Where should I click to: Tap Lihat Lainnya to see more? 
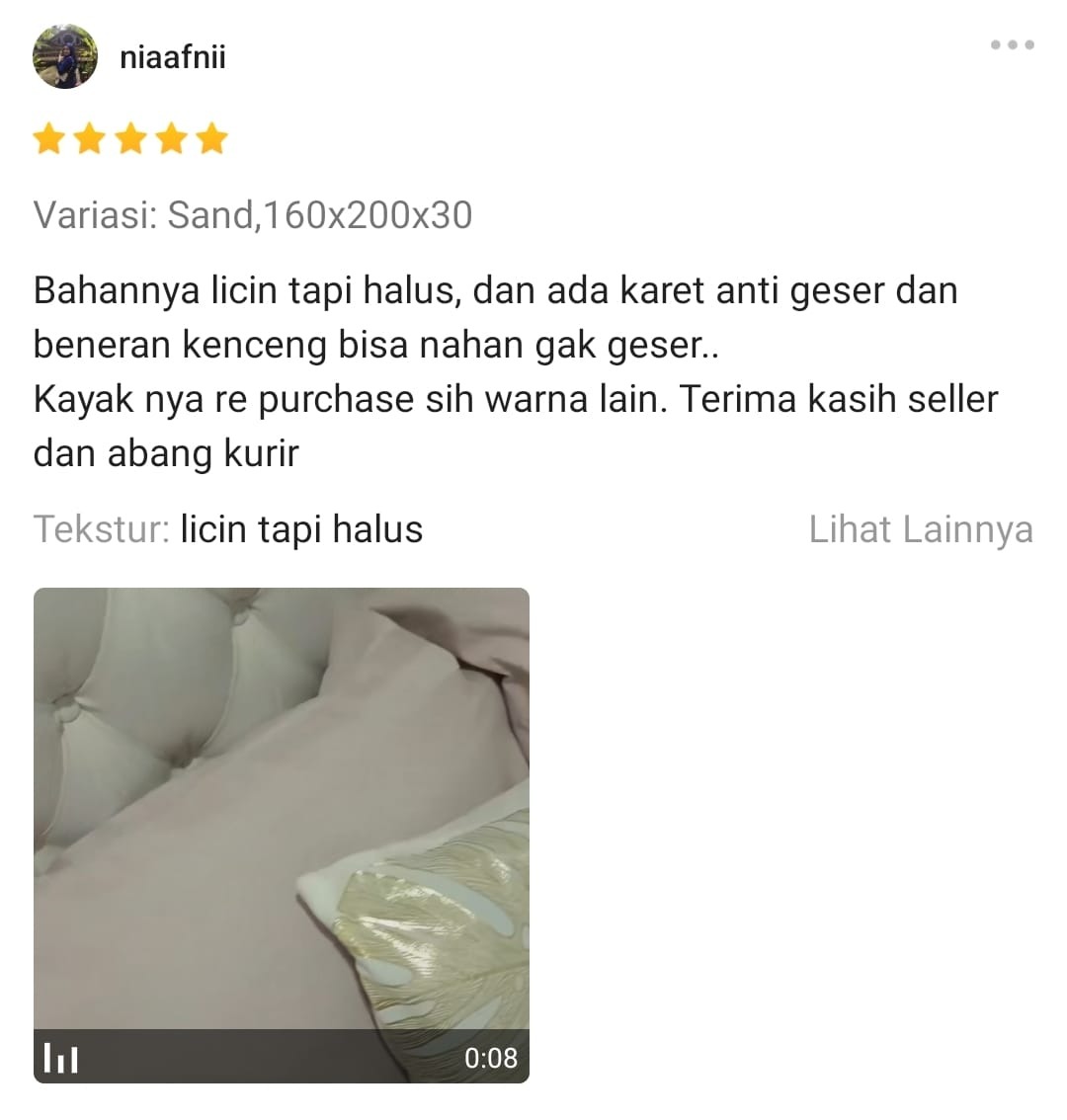click(920, 530)
